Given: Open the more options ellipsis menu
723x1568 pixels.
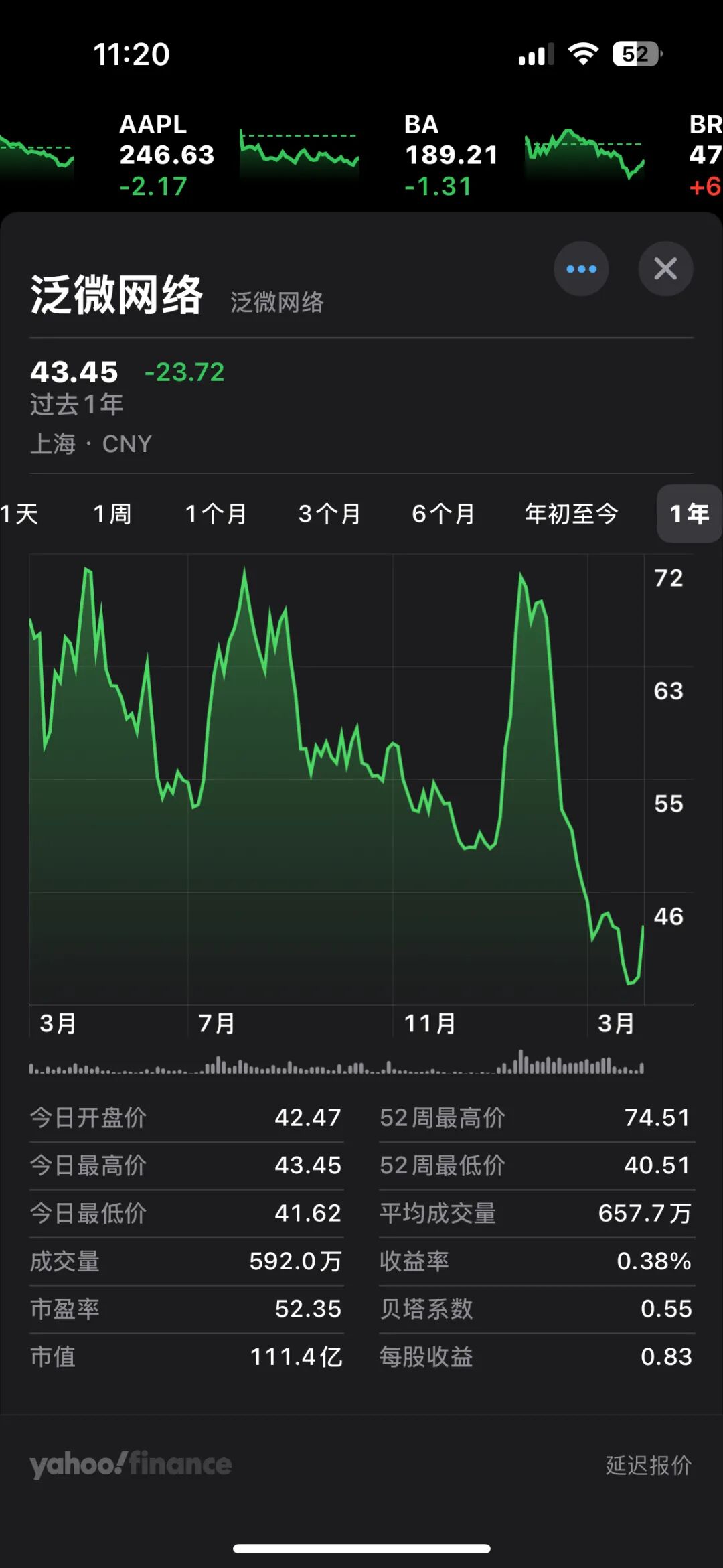Looking at the screenshot, I should 581,269.
